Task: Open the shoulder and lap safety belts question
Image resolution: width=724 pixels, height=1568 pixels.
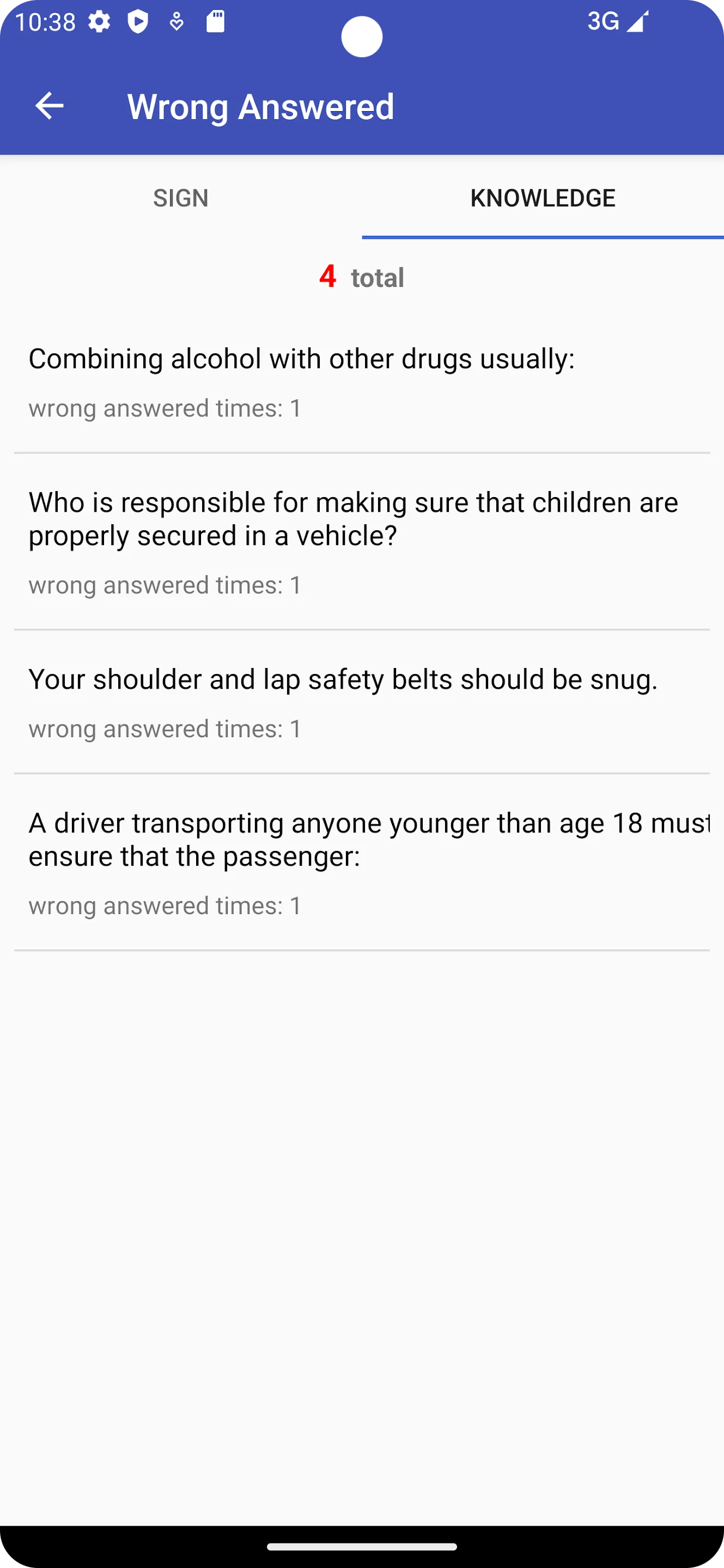Action: [362, 702]
